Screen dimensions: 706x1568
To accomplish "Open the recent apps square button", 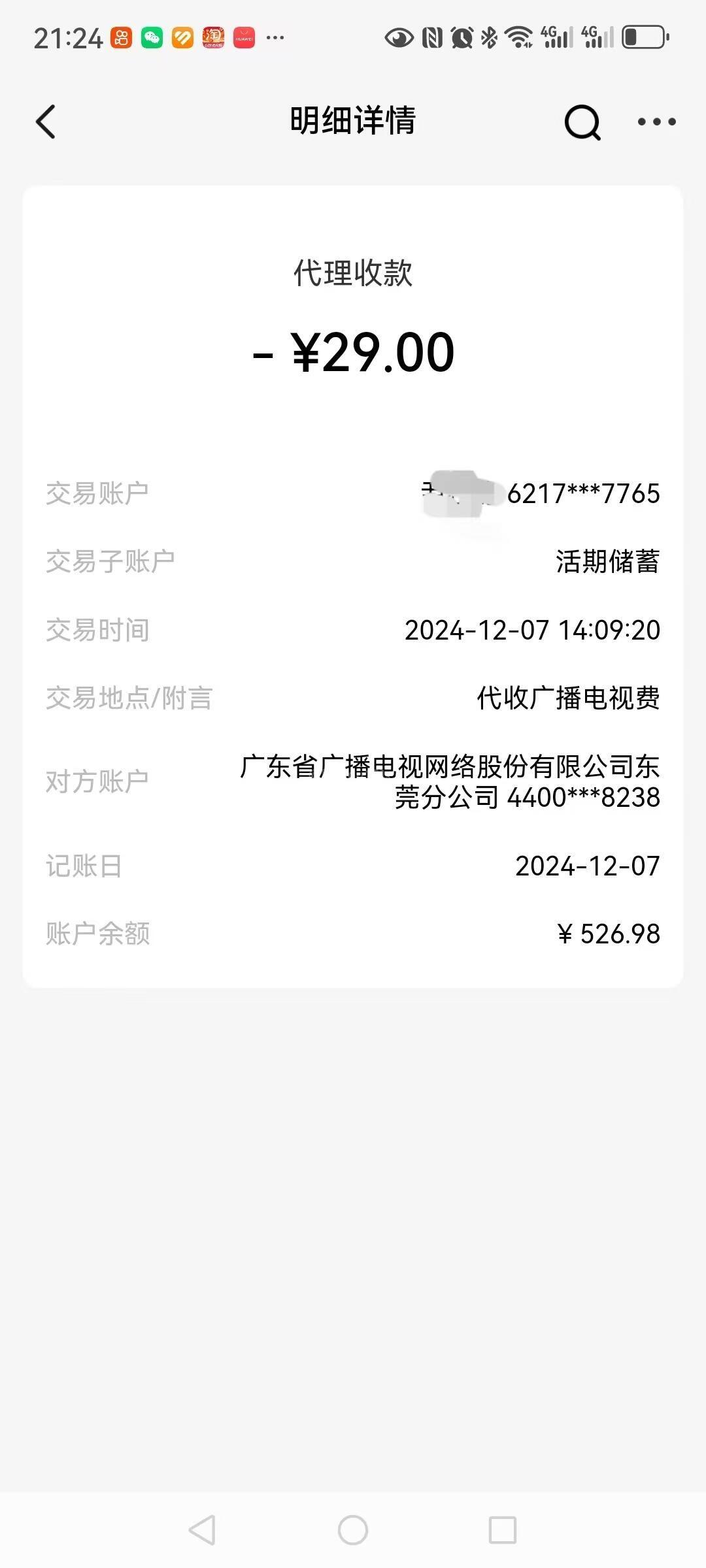I will pyautogui.click(x=503, y=1529).
